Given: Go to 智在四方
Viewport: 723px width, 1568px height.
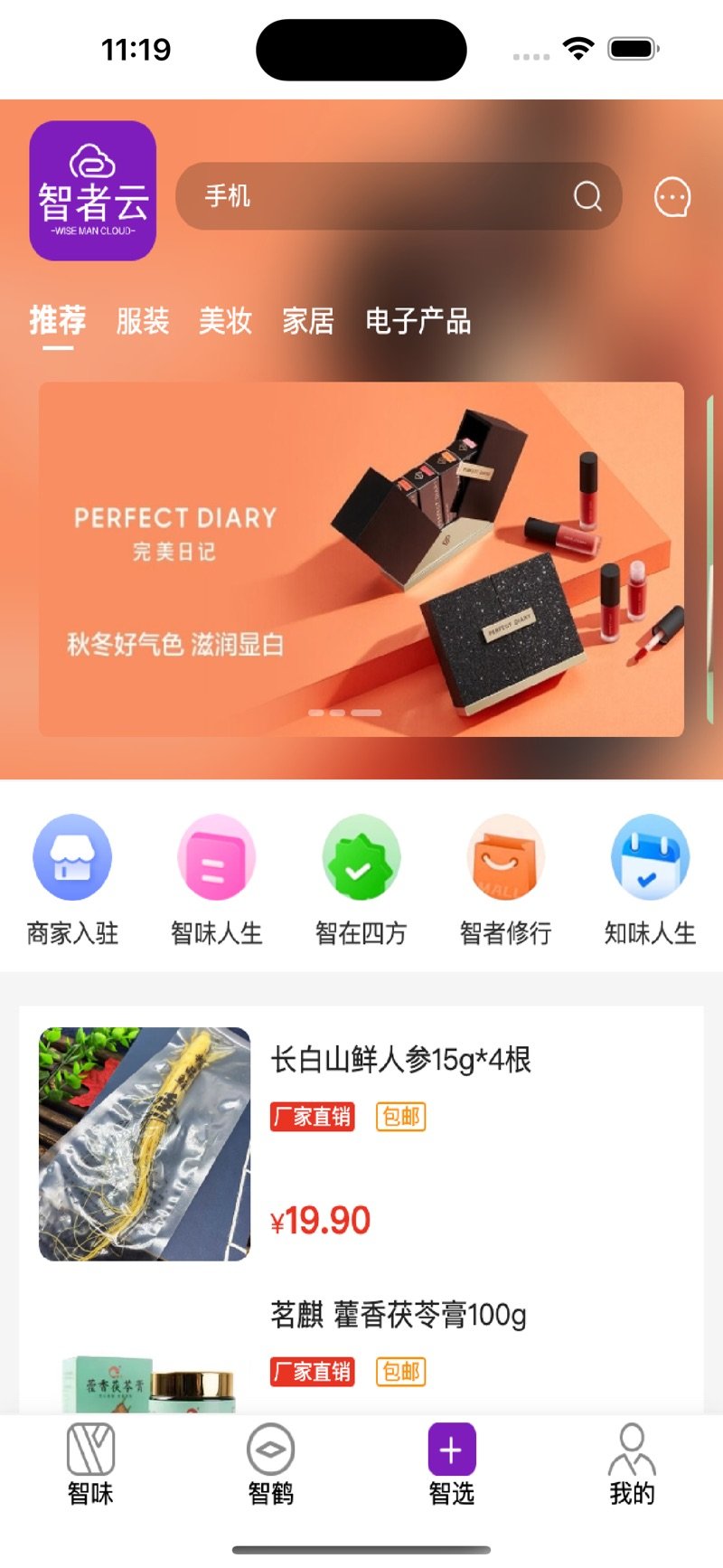Looking at the screenshot, I should pyautogui.click(x=361, y=879).
